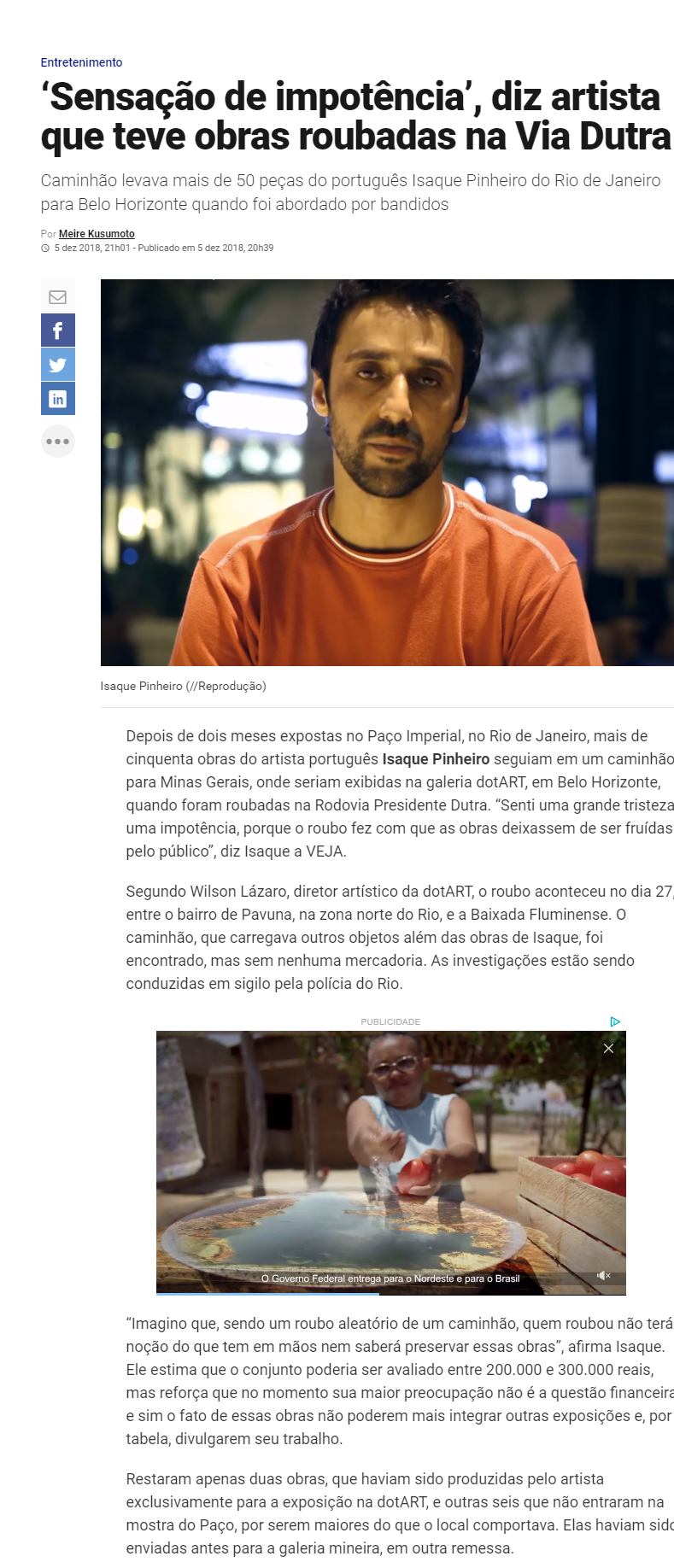
Task: Open author Meire Kusumoto's page
Action: 97,234
